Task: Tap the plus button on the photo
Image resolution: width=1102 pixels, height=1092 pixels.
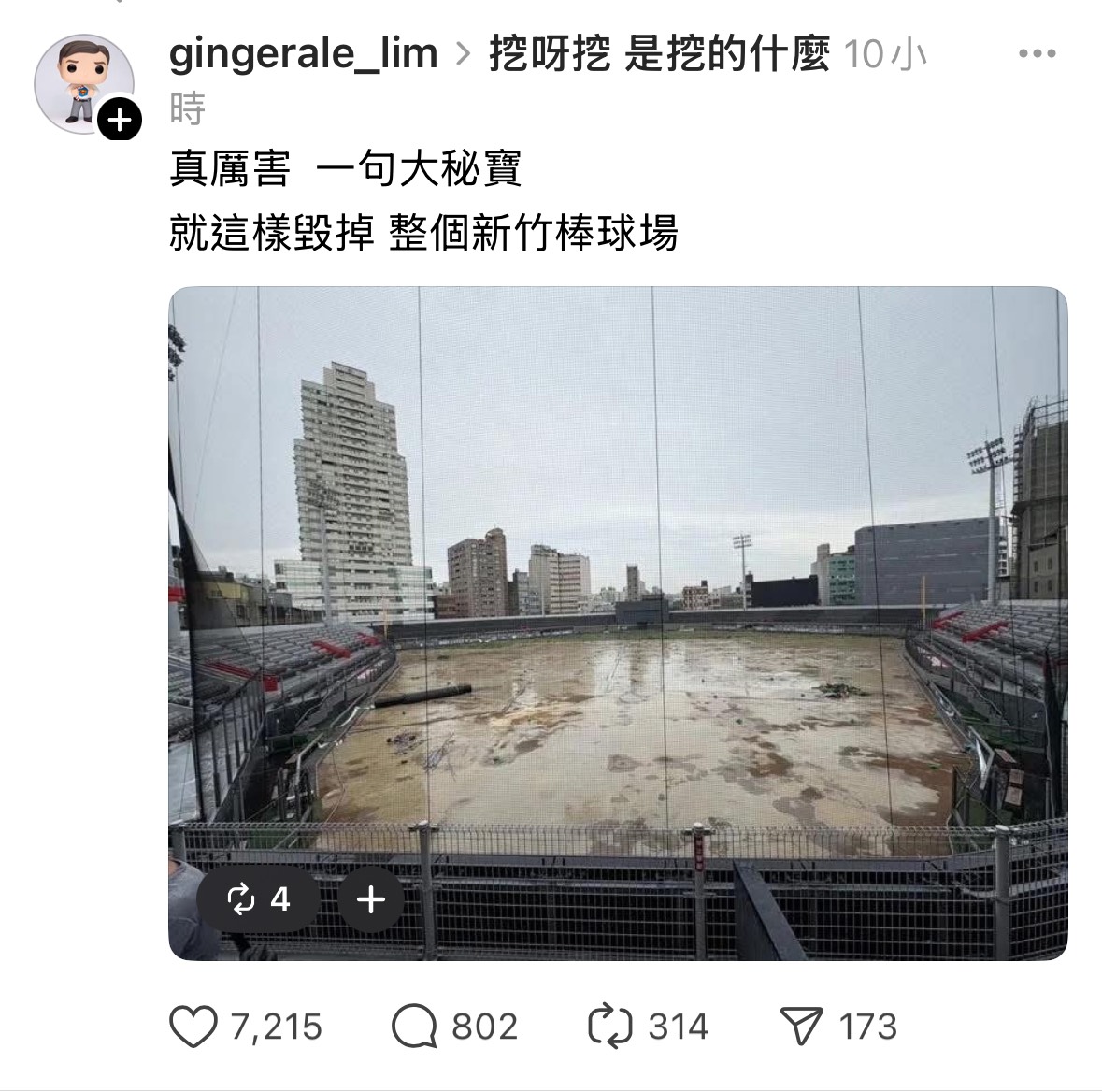Action: coord(371,899)
